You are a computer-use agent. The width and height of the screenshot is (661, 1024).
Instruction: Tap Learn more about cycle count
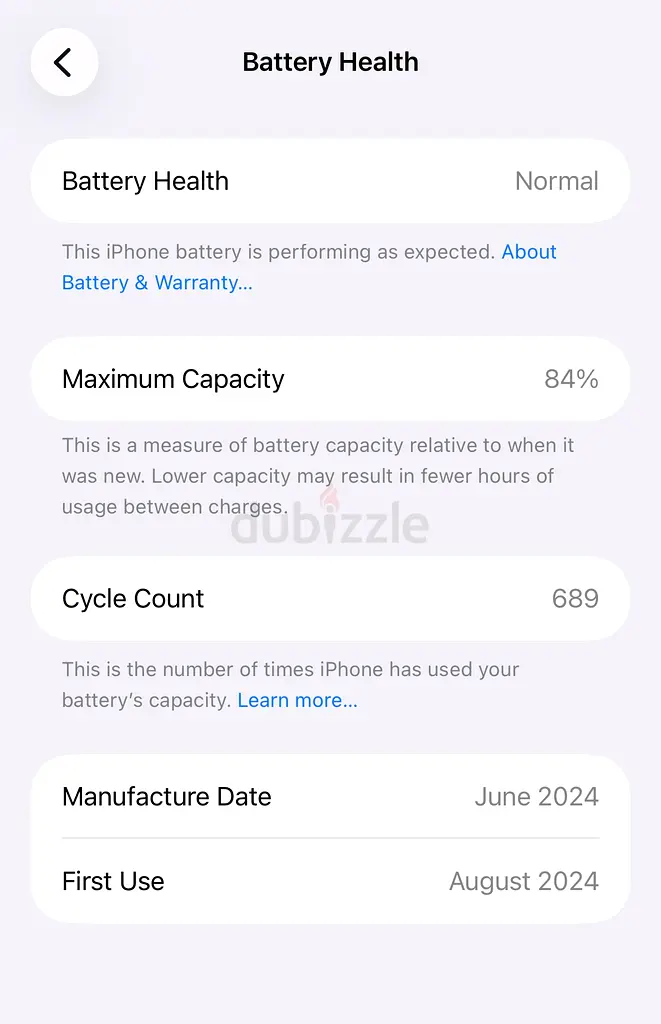tap(297, 701)
